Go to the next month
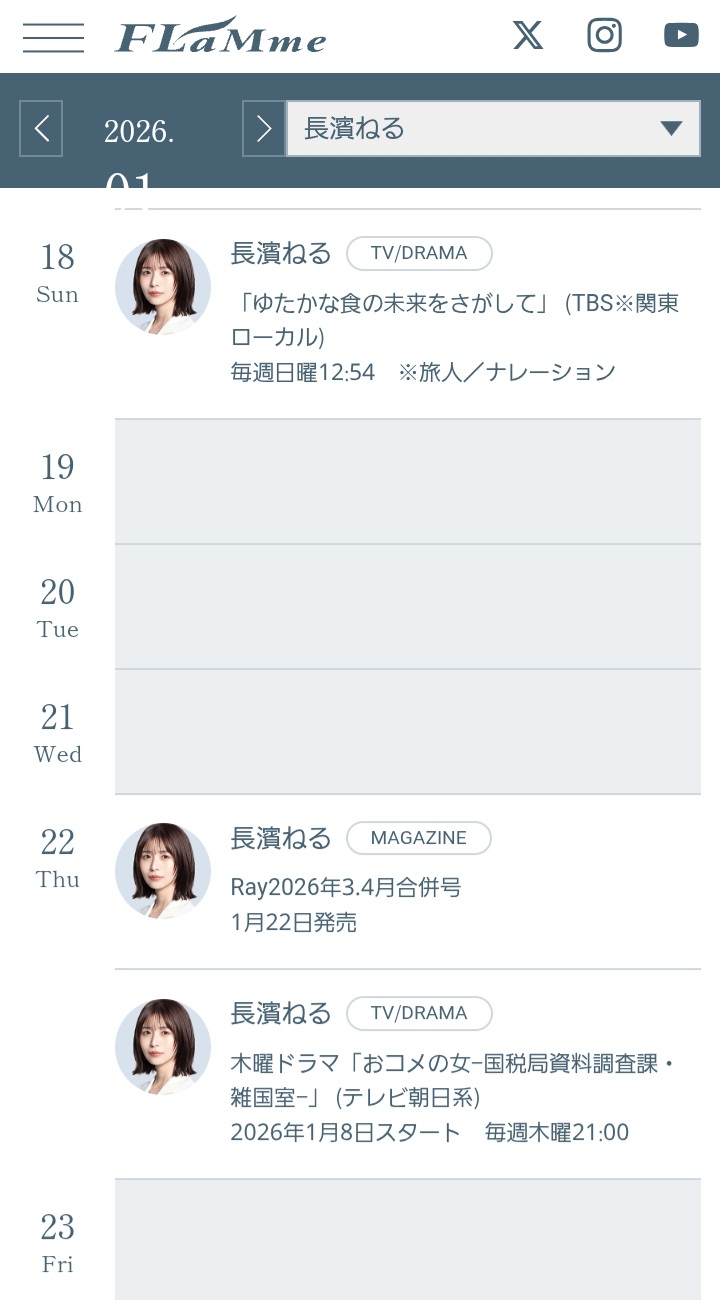This screenshot has width=720, height=1300. pyautogui.click(x=264, y=128)
